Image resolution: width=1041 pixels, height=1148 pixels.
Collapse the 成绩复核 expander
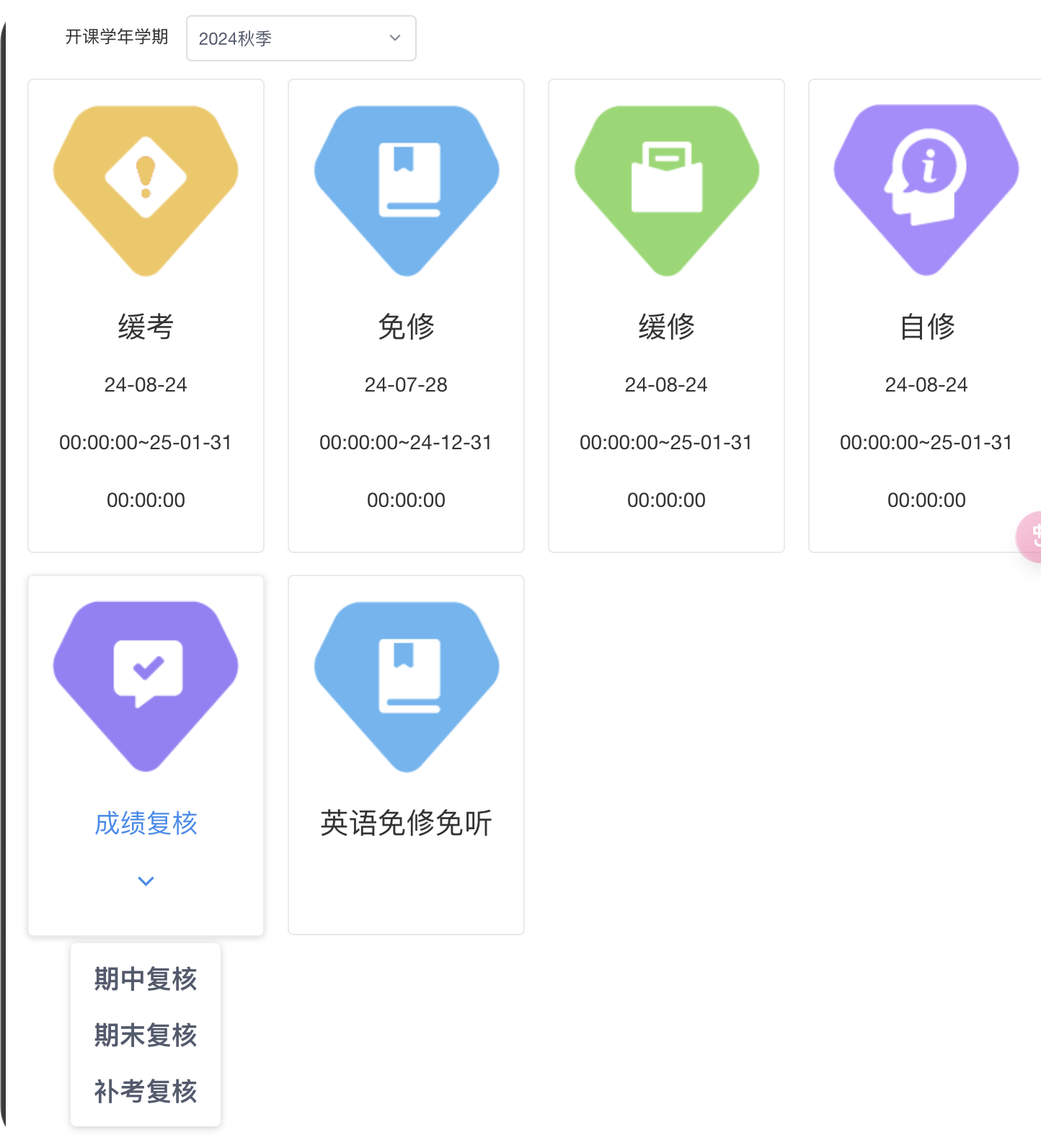(146, 880)
